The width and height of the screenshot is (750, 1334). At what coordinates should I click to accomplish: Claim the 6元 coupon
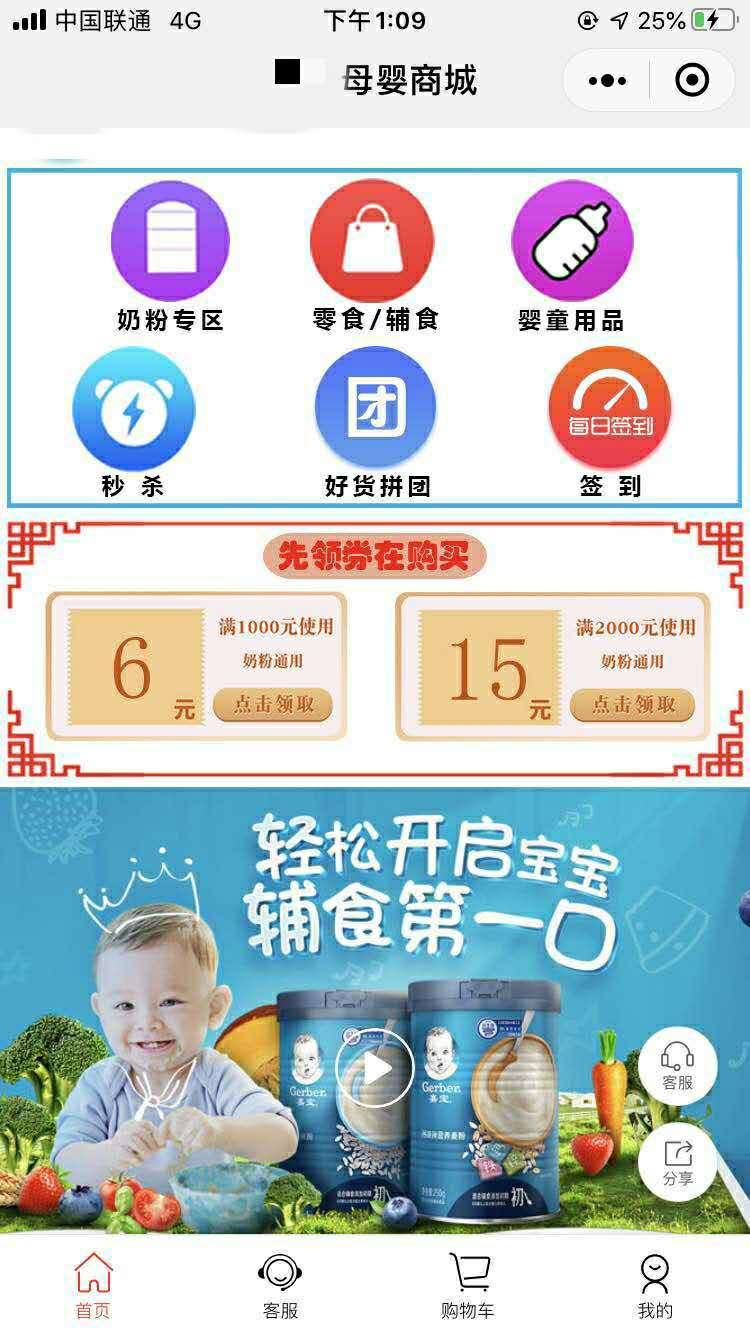272,704
